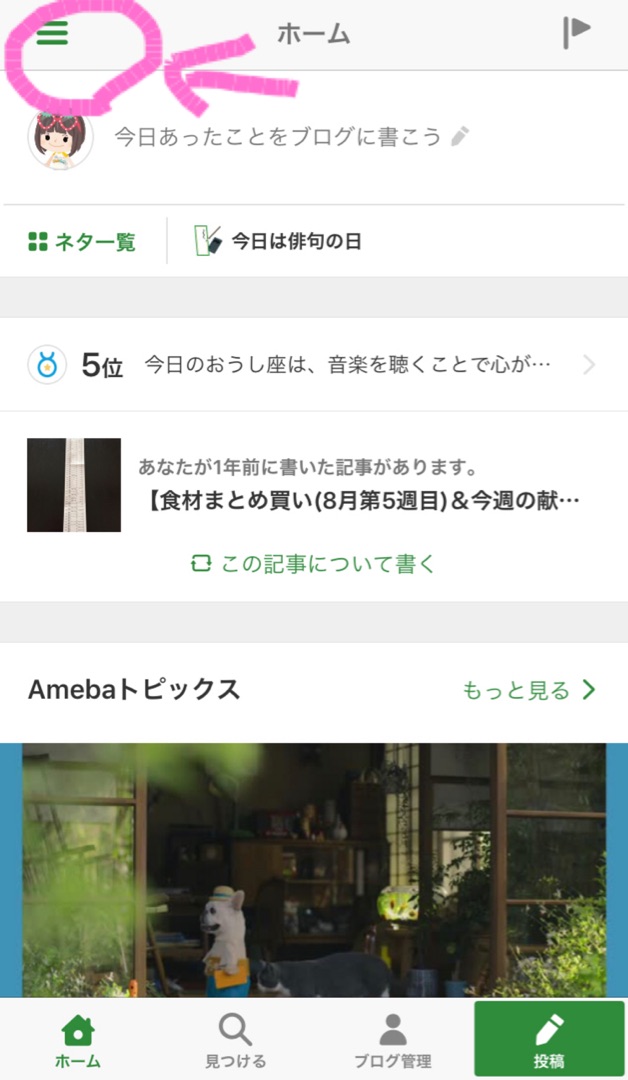628x1080 pixels.
Task: Open ネタ一覧 topic list
Action: (x=82, y=241)
